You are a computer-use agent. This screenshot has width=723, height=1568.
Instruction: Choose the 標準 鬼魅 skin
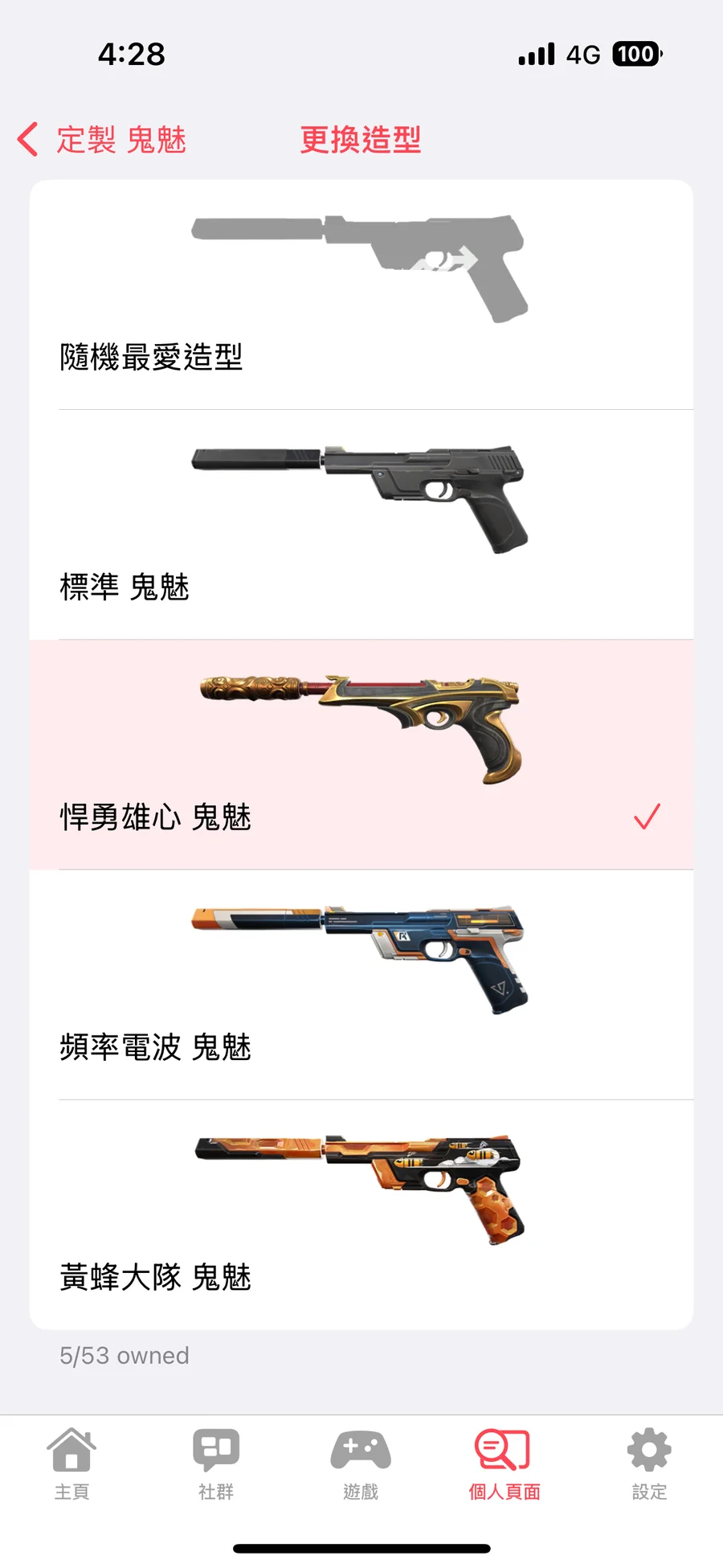point(361,526)
